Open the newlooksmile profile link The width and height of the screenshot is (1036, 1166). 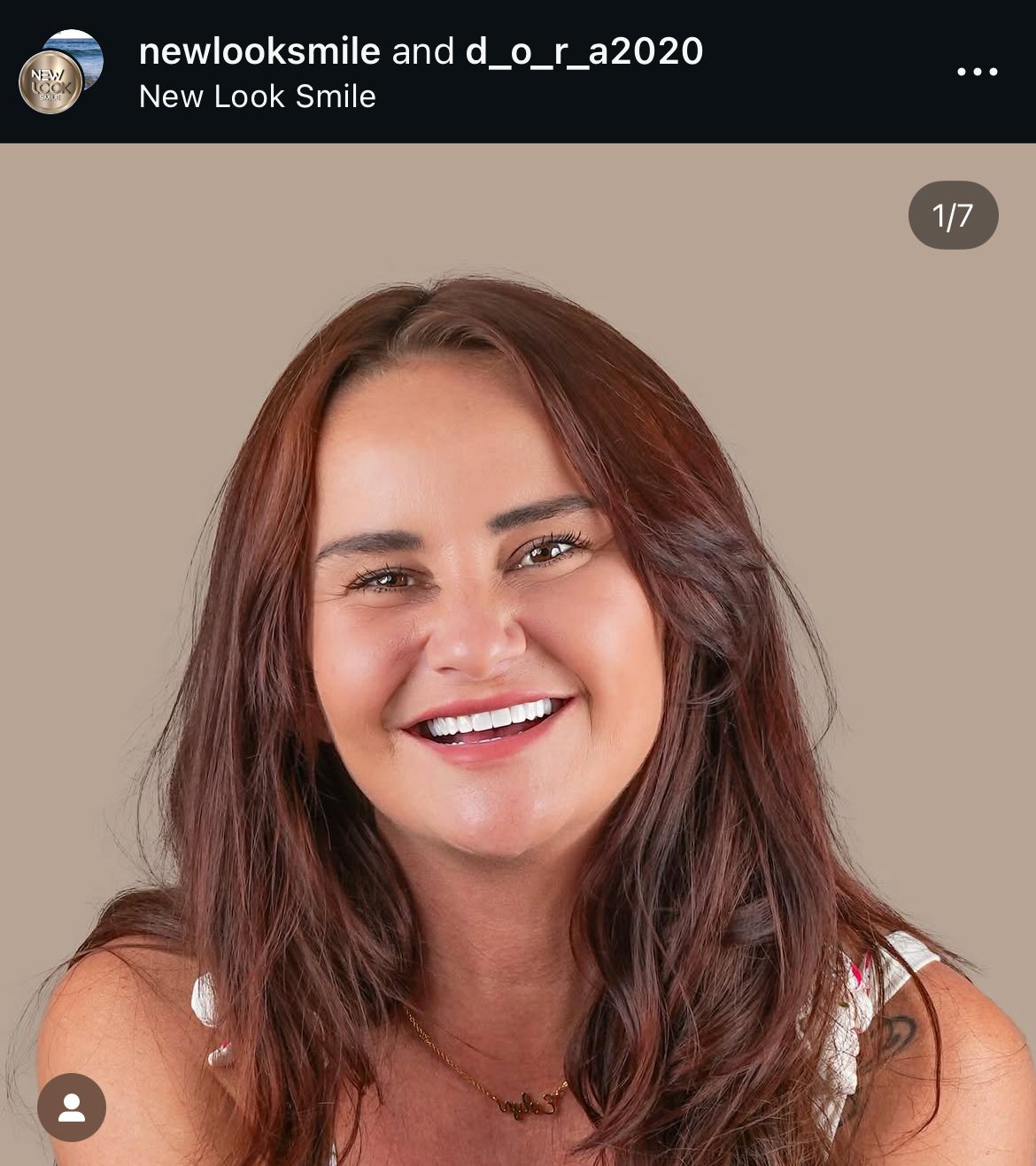(x=259, y=51)
